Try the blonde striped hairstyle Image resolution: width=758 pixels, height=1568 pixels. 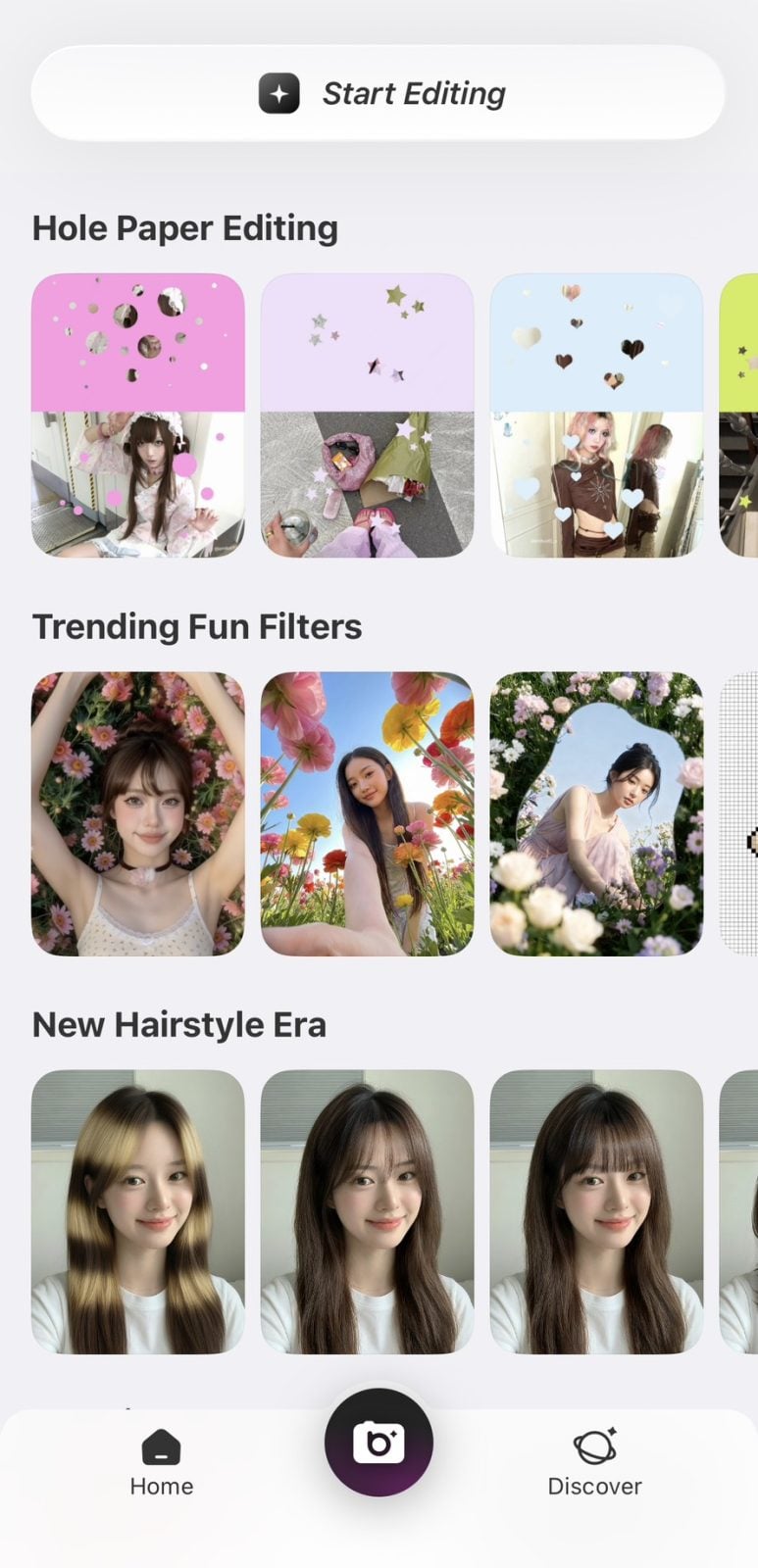click(138, 1211)
